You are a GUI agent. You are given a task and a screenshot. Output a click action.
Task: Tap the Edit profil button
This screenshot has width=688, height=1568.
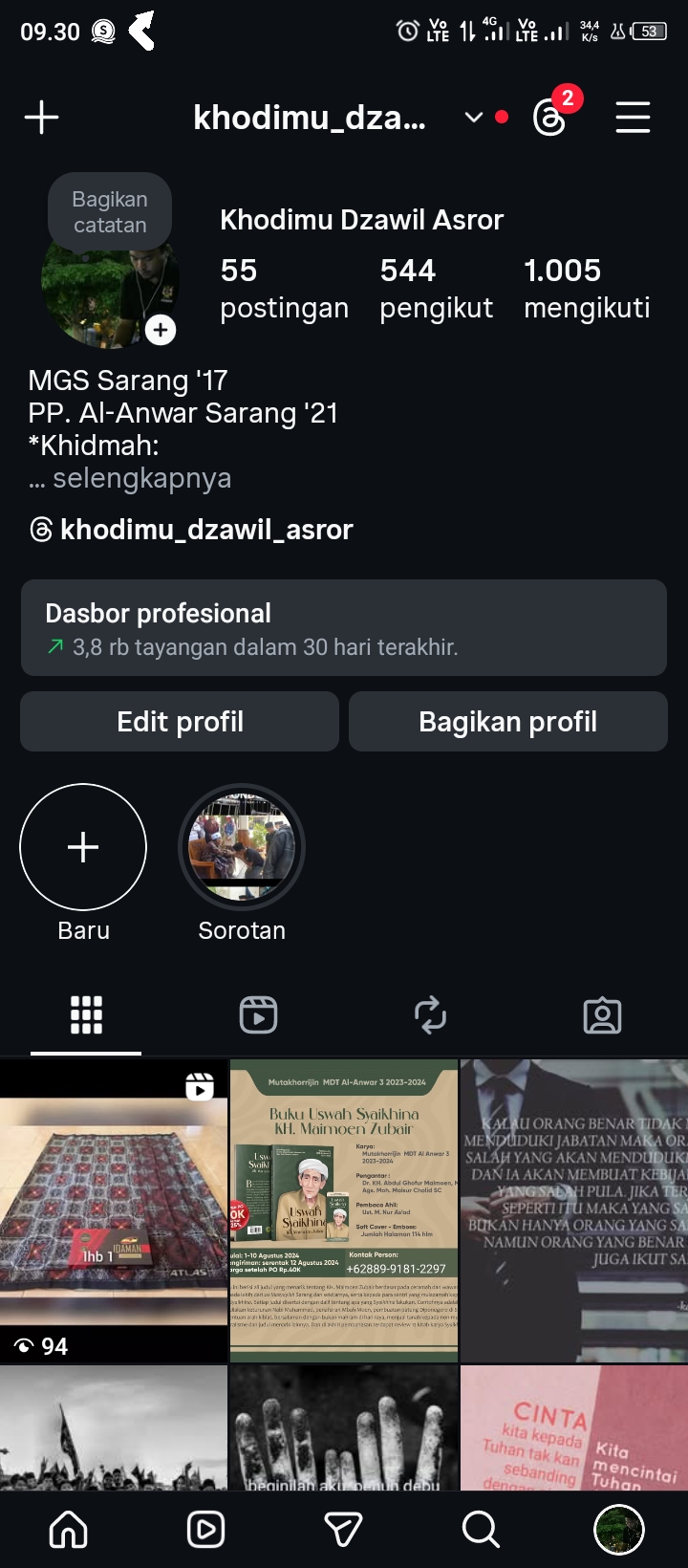(x=180, y=722)
